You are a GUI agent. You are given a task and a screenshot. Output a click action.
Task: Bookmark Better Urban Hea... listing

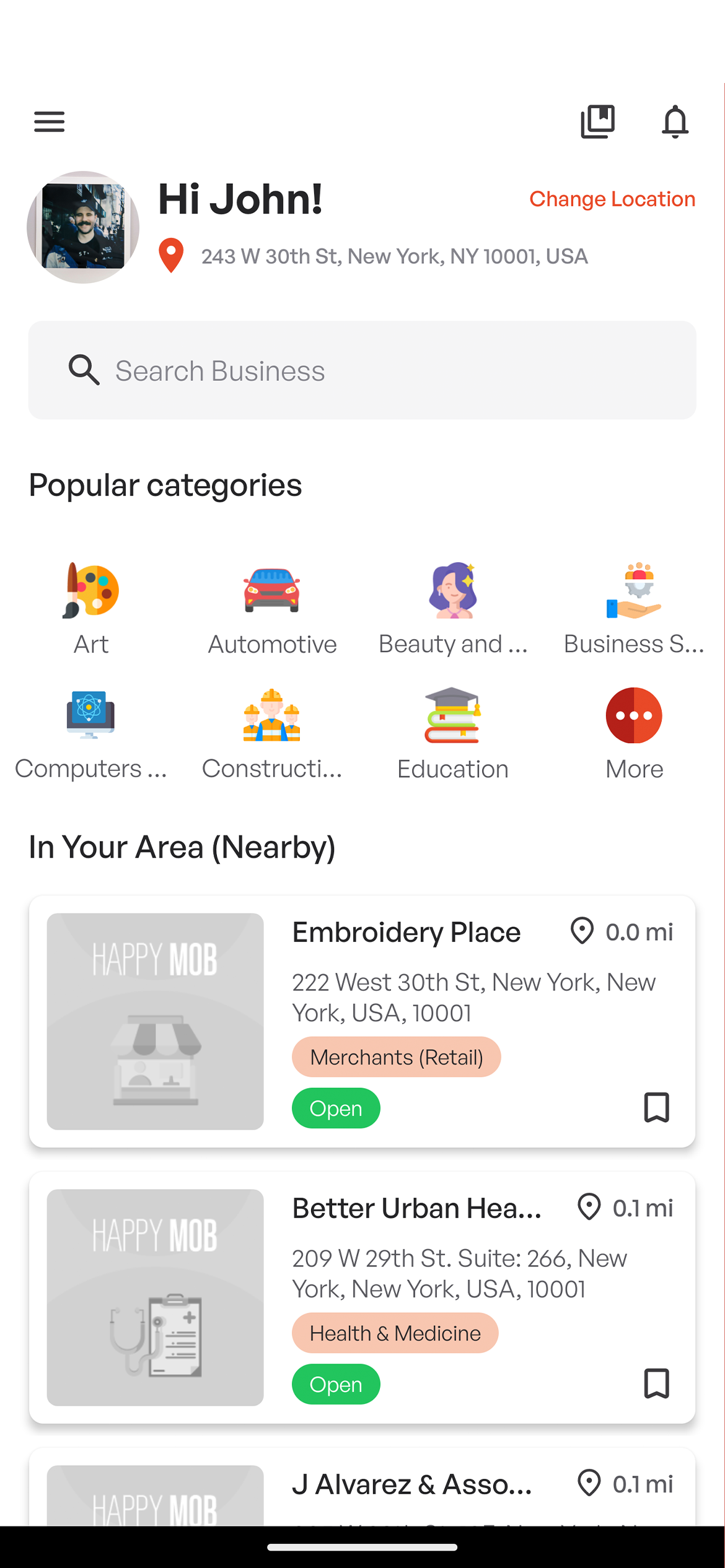[656, 1383]
